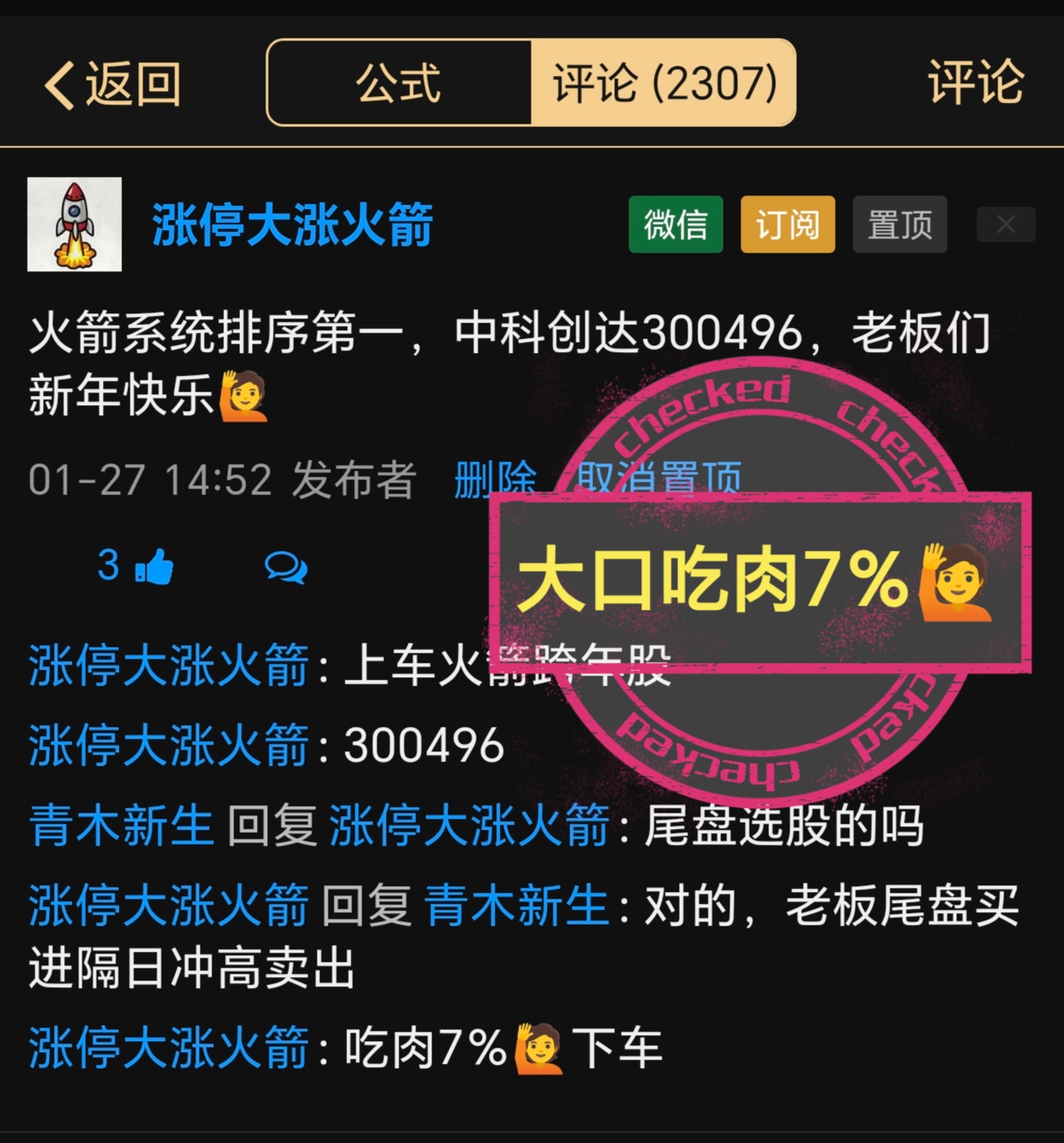Delete the post via 删除 link
Screen dimensions: 1064x1143
click(495, 478)
